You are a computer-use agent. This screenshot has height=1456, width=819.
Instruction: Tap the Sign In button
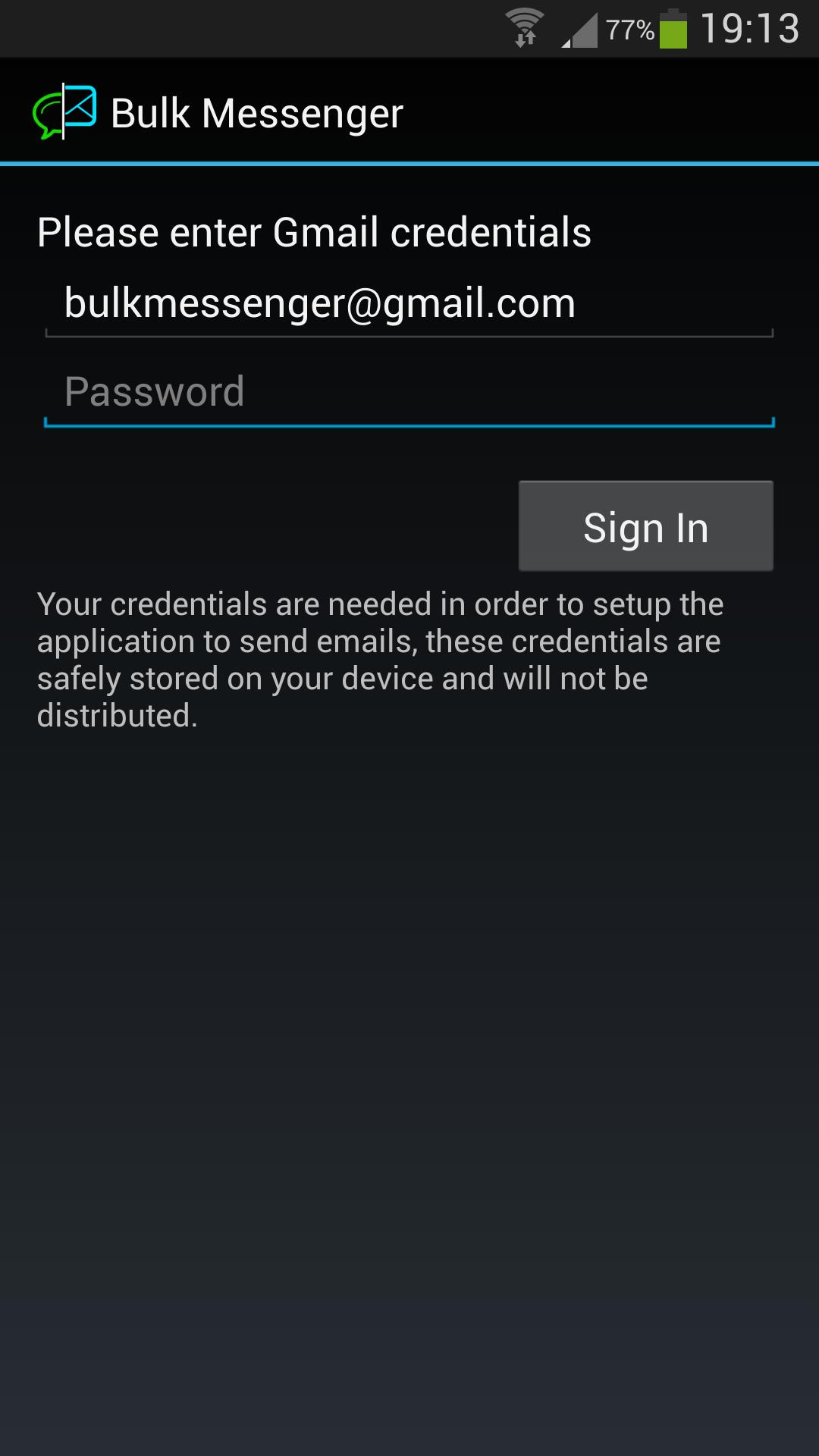645,526
